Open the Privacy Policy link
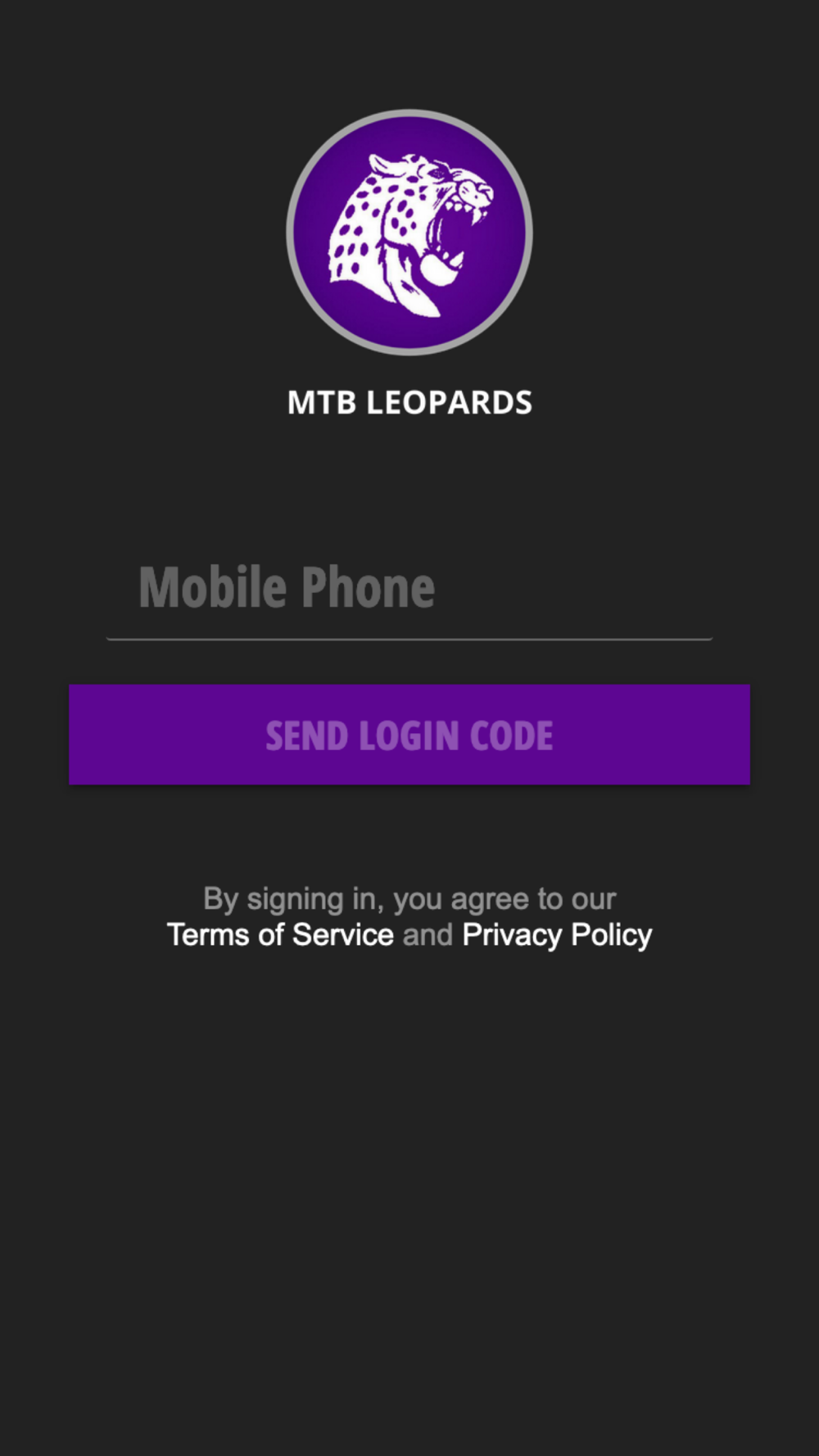 pyautogui.click(x=557, y=935)
